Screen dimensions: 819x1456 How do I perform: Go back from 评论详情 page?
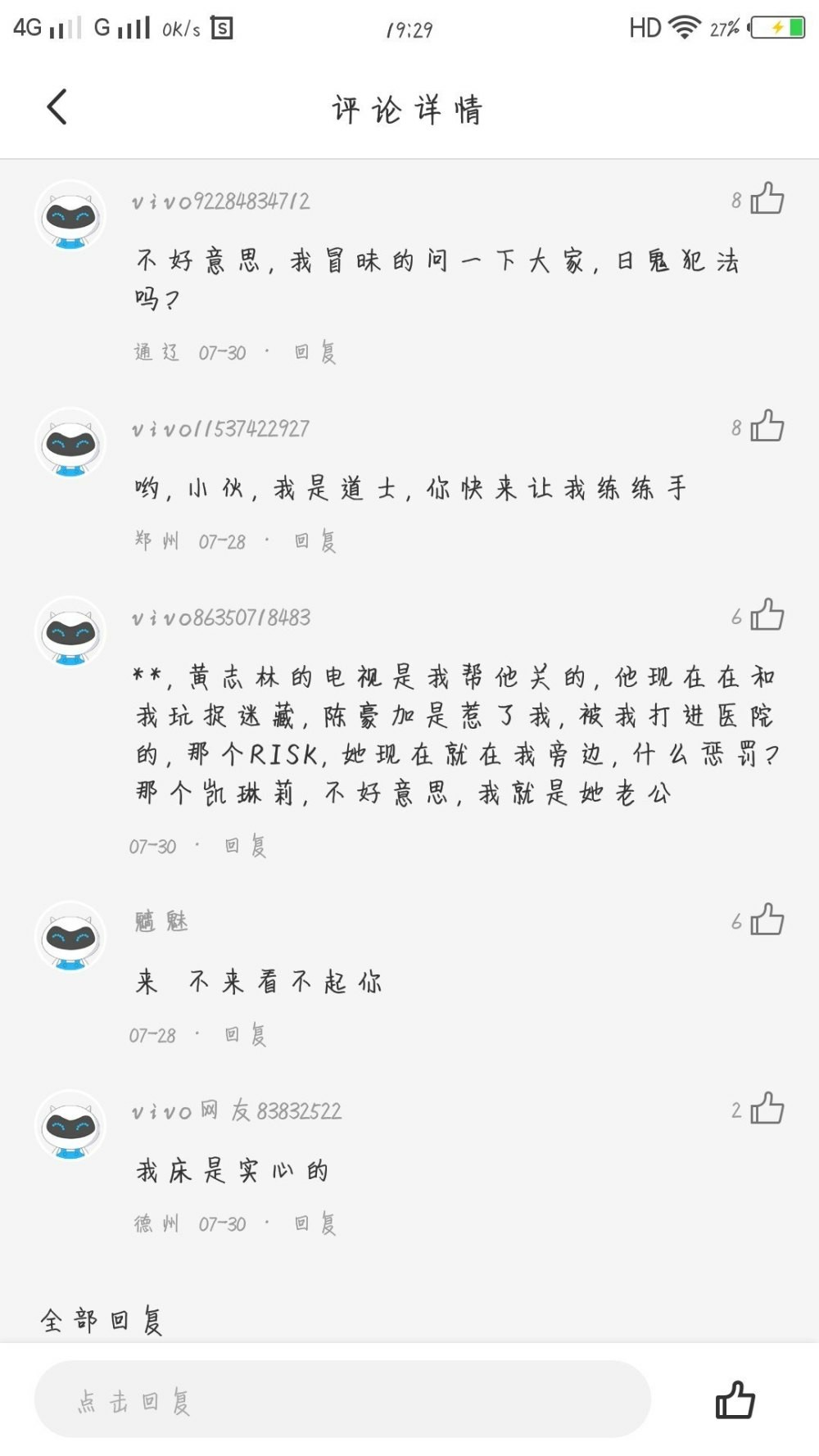57,107
